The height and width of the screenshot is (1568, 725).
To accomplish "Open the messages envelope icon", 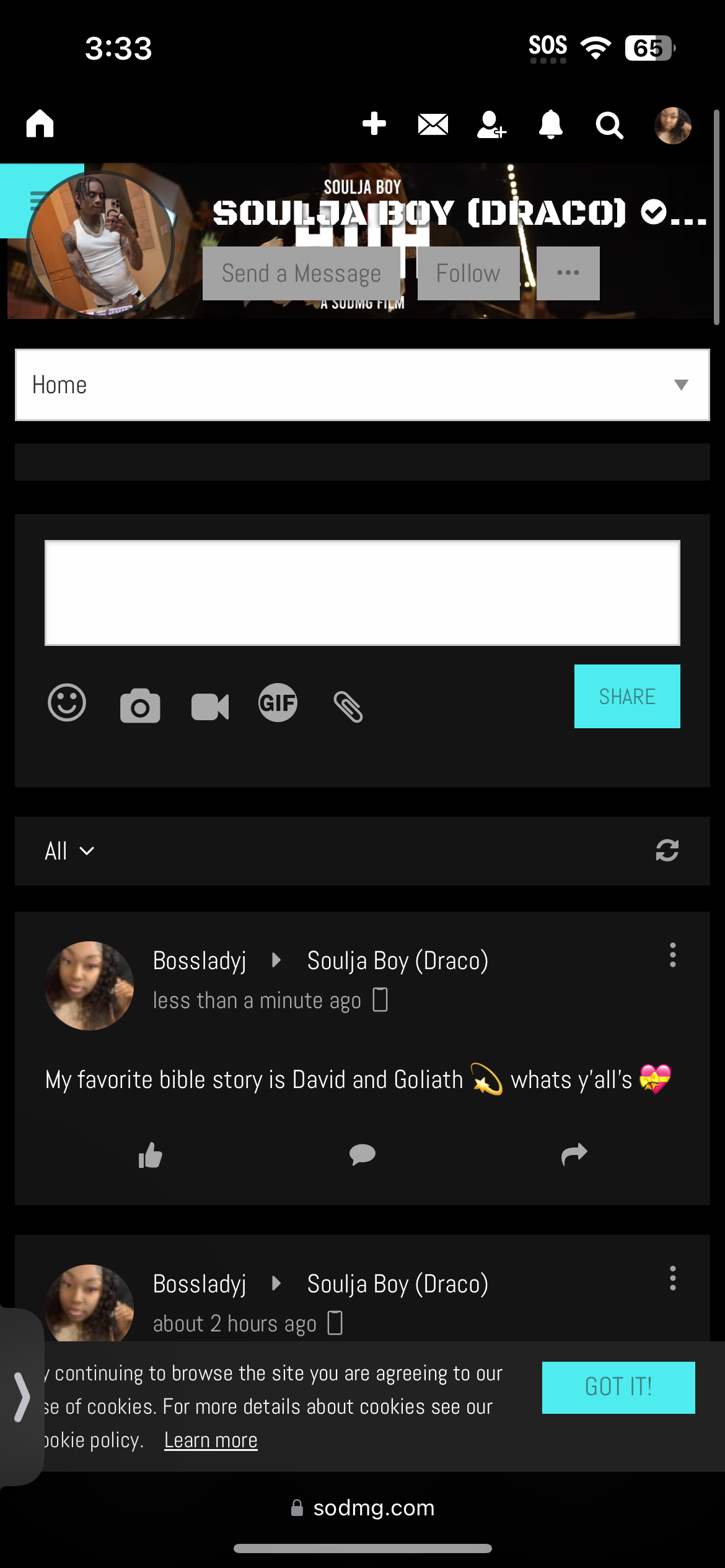I will (433, 124).
